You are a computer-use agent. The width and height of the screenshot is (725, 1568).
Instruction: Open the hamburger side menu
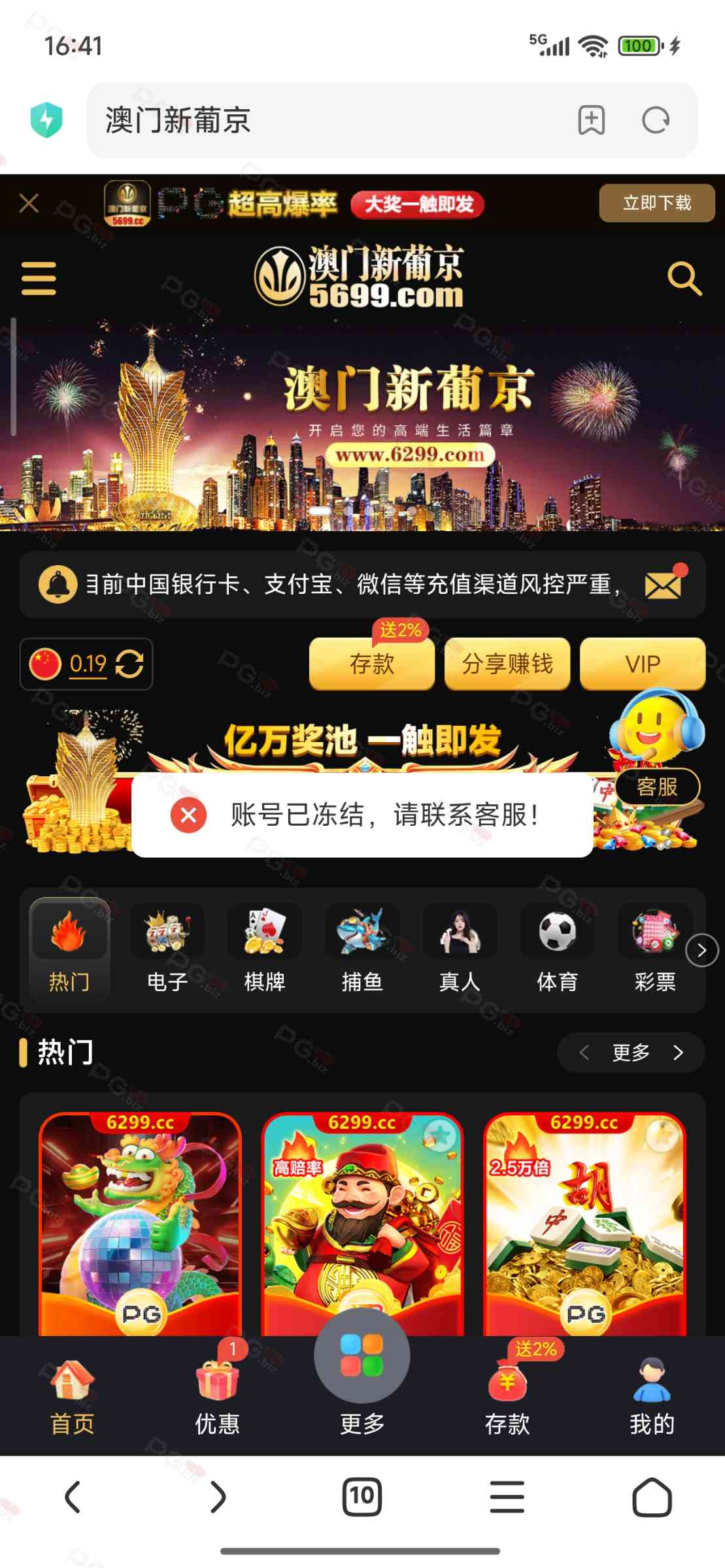[39, 278]
